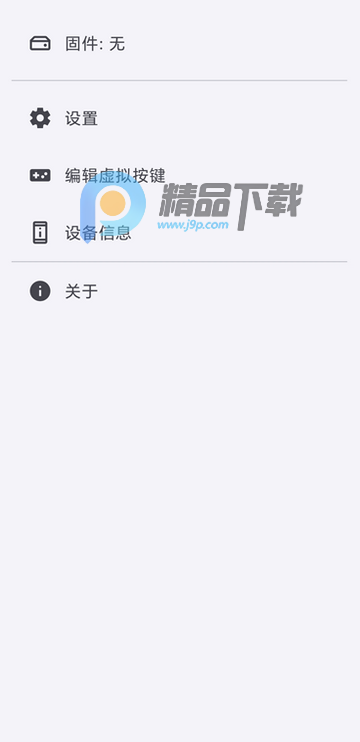Open 设备信息 device info
Screen dimensions: 360x742
(180, 233)
